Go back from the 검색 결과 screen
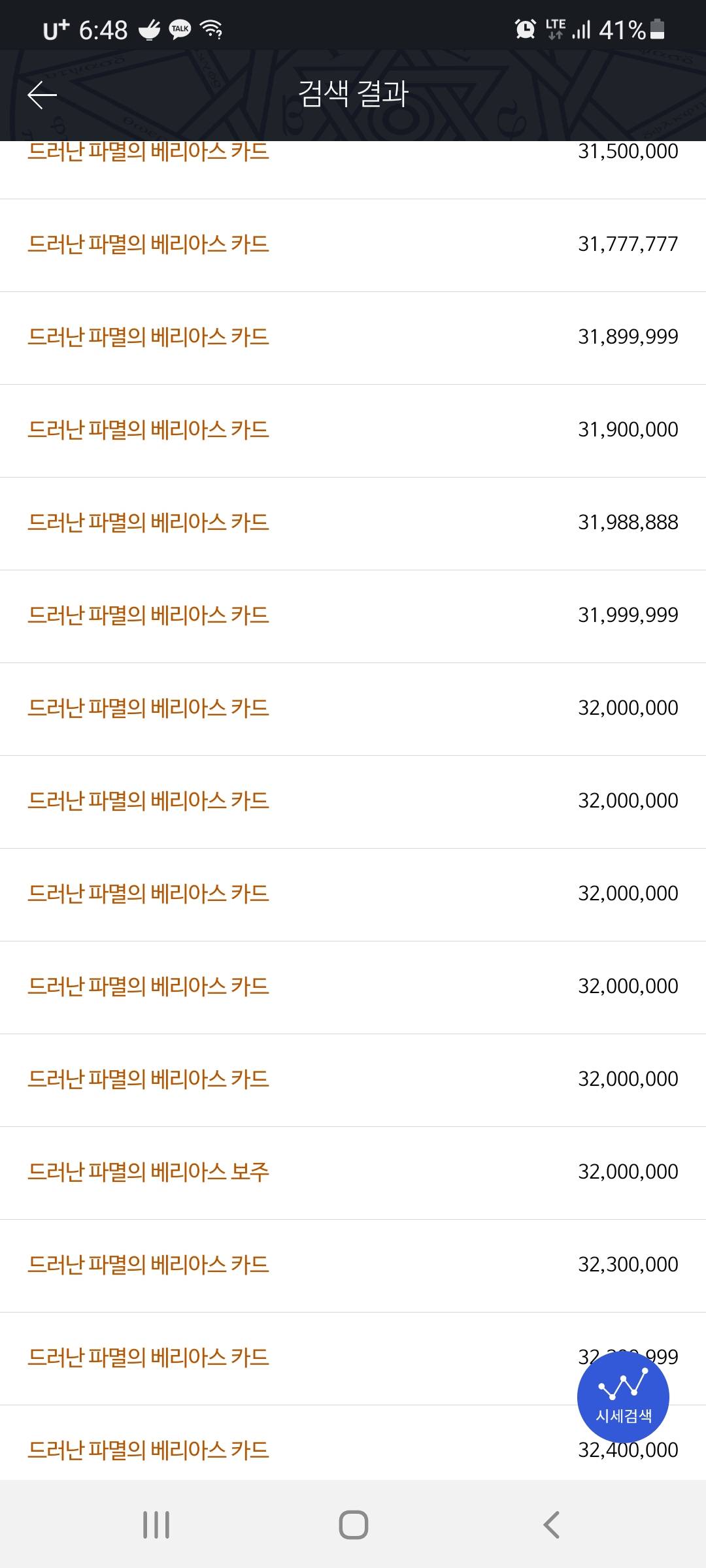 coord(42,95)
